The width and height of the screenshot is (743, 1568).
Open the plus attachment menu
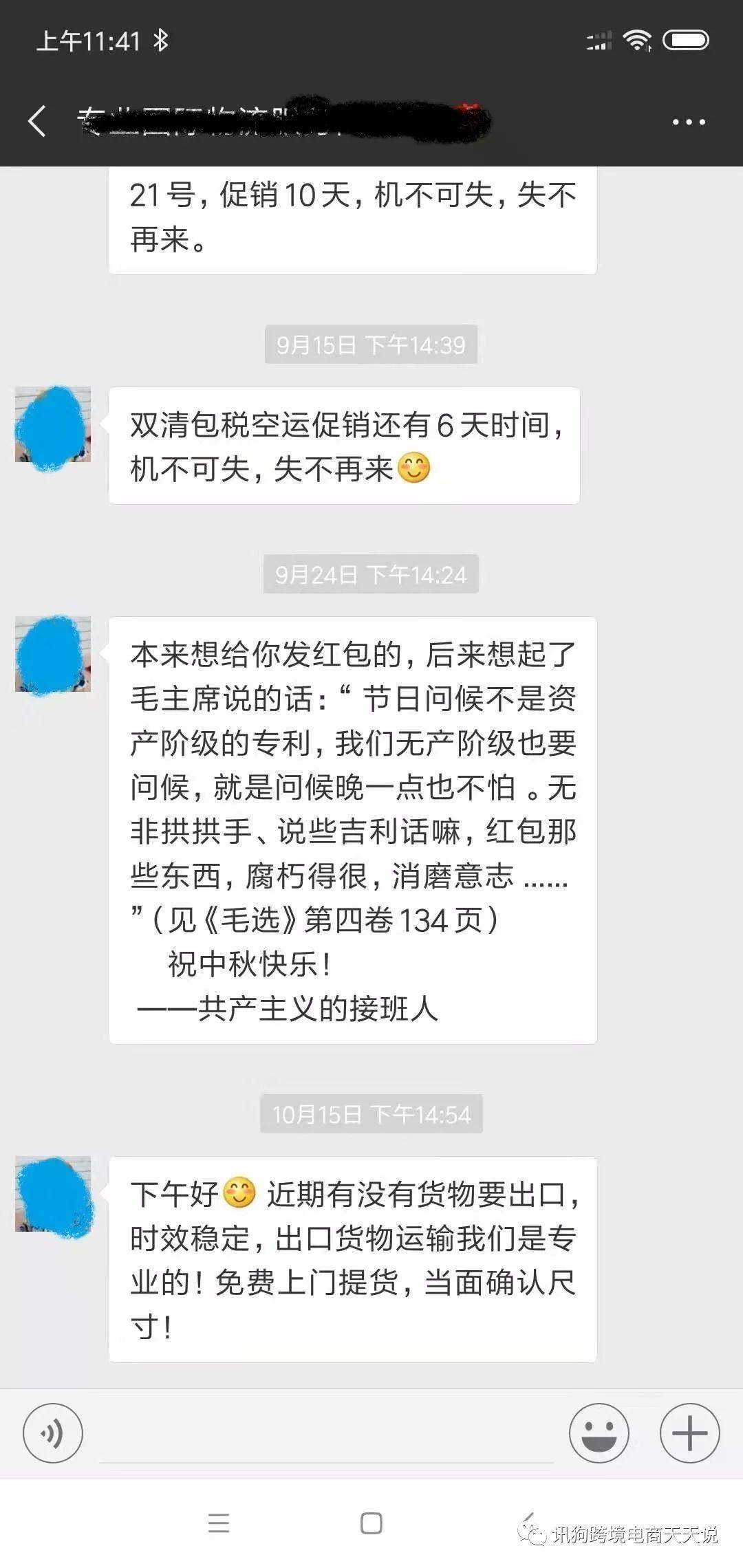click(689, 1433)
